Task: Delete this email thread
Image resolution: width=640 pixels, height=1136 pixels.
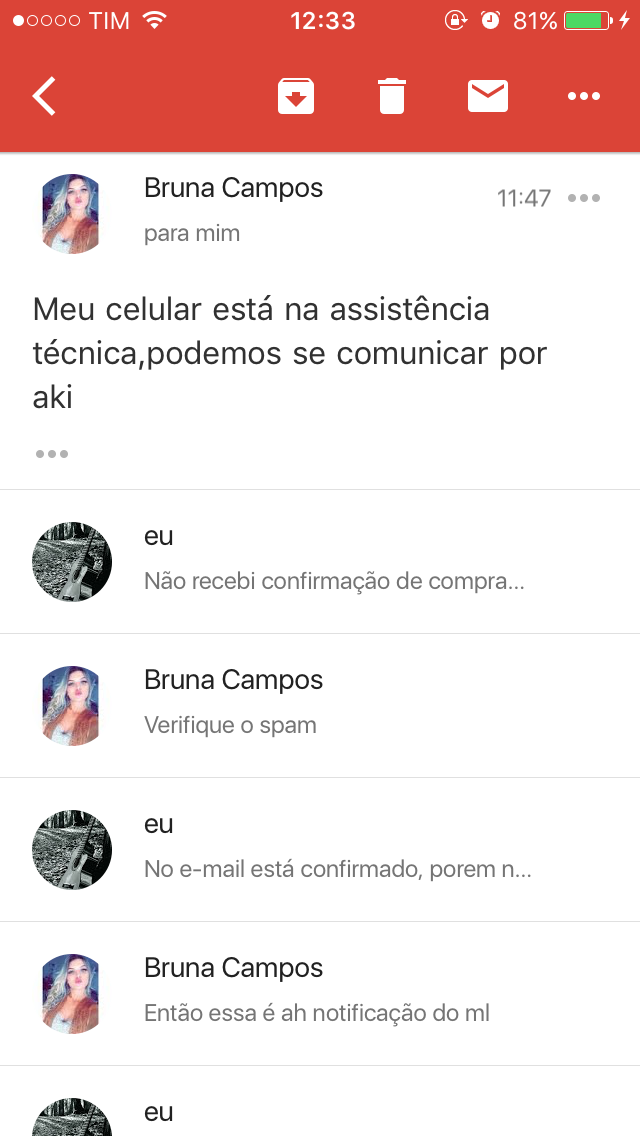Action: 391,96
